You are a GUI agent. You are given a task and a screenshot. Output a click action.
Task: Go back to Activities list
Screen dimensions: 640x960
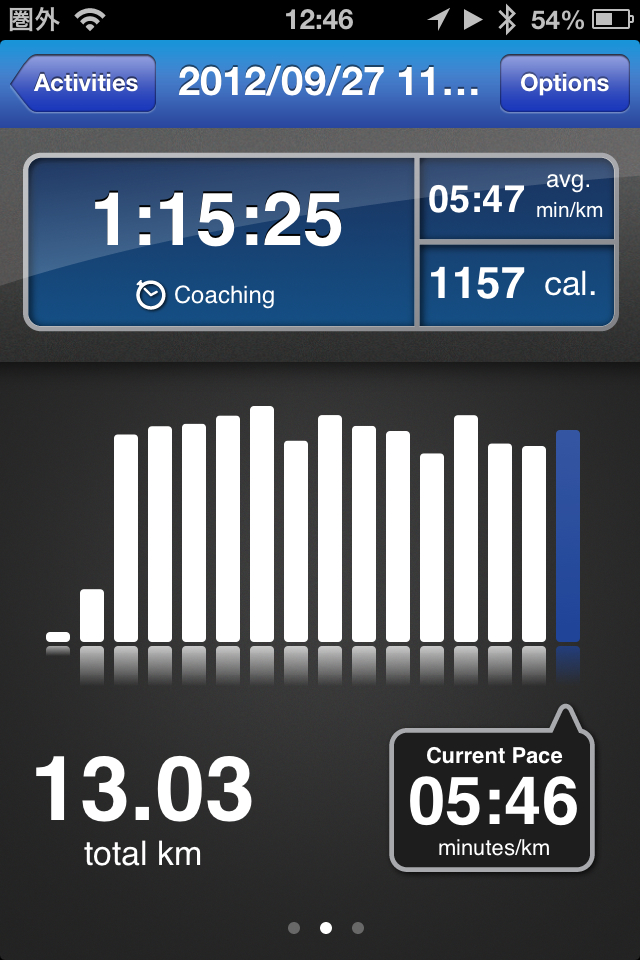(x=85, y=83)
